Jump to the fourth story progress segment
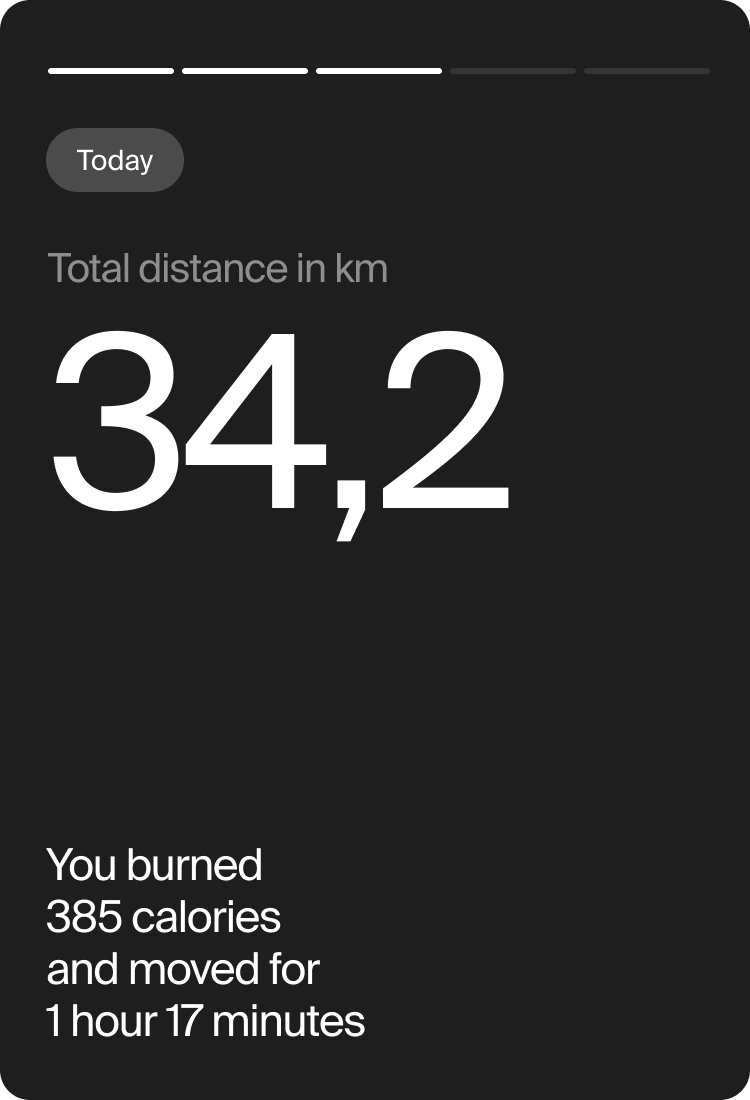 click(512, 71)
